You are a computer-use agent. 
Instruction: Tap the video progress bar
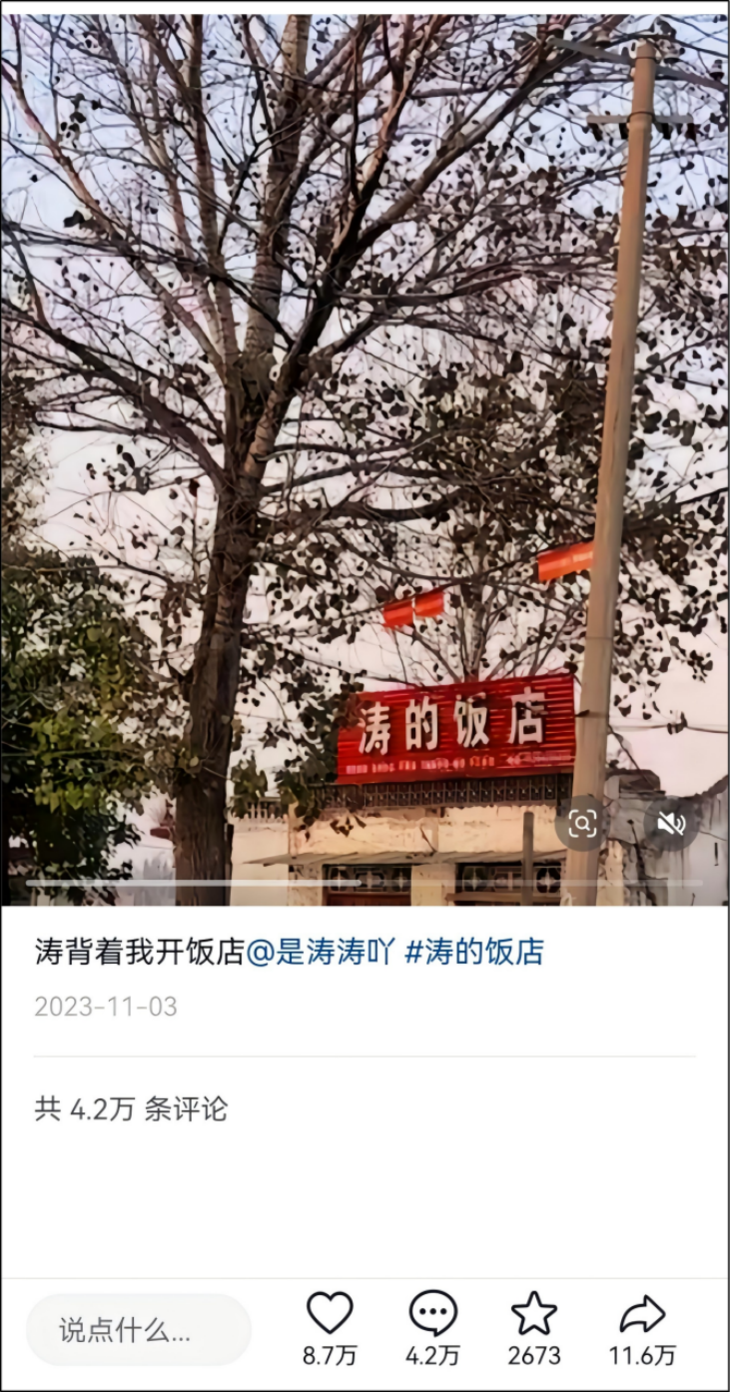(364, 883)
